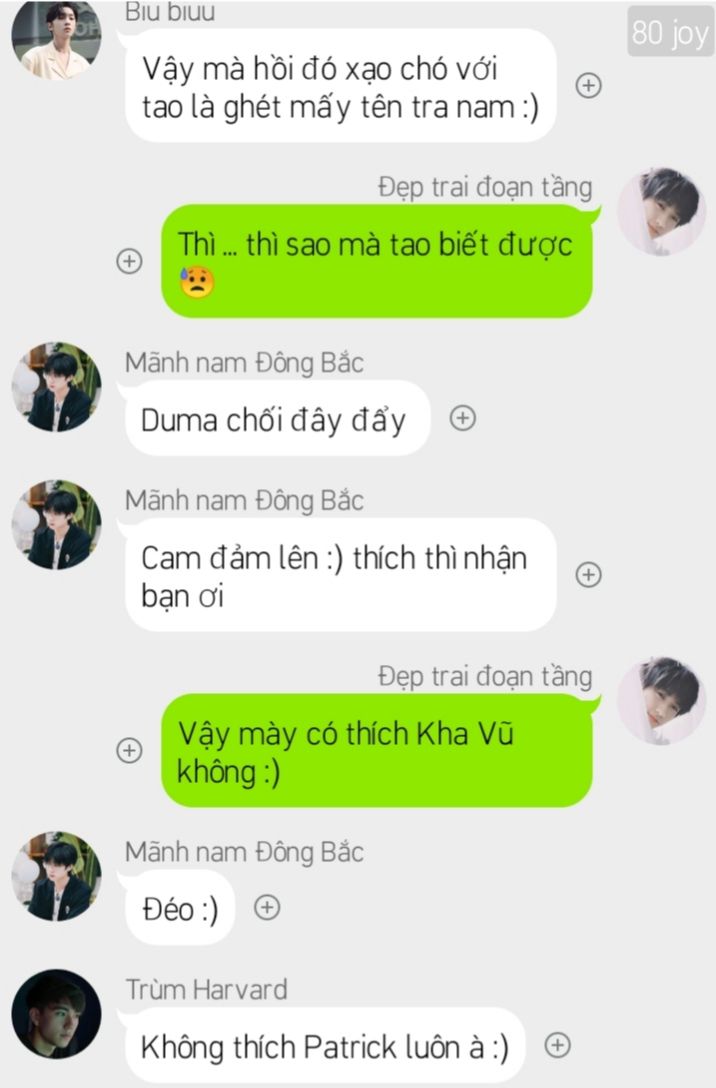716x1088 pixels.
Task: Tap plus icon beside 'có thích Kha Vũ không'
Action: click(129, 750)
